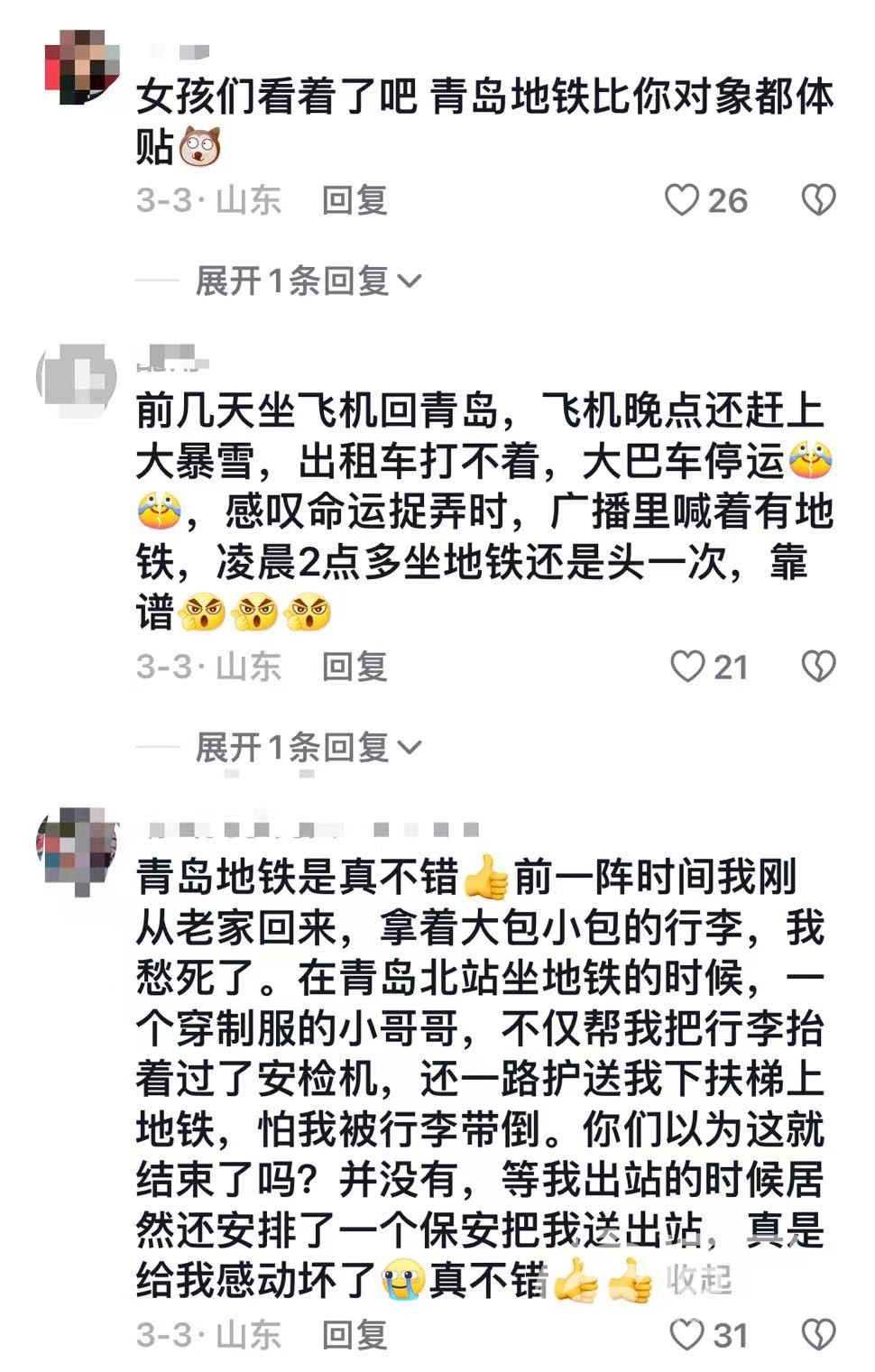Dislike the 青岛地铁是真不错 comment
Viewport: 875px width, 1372px height.
pyautogui.click(x=818, y=1334)
